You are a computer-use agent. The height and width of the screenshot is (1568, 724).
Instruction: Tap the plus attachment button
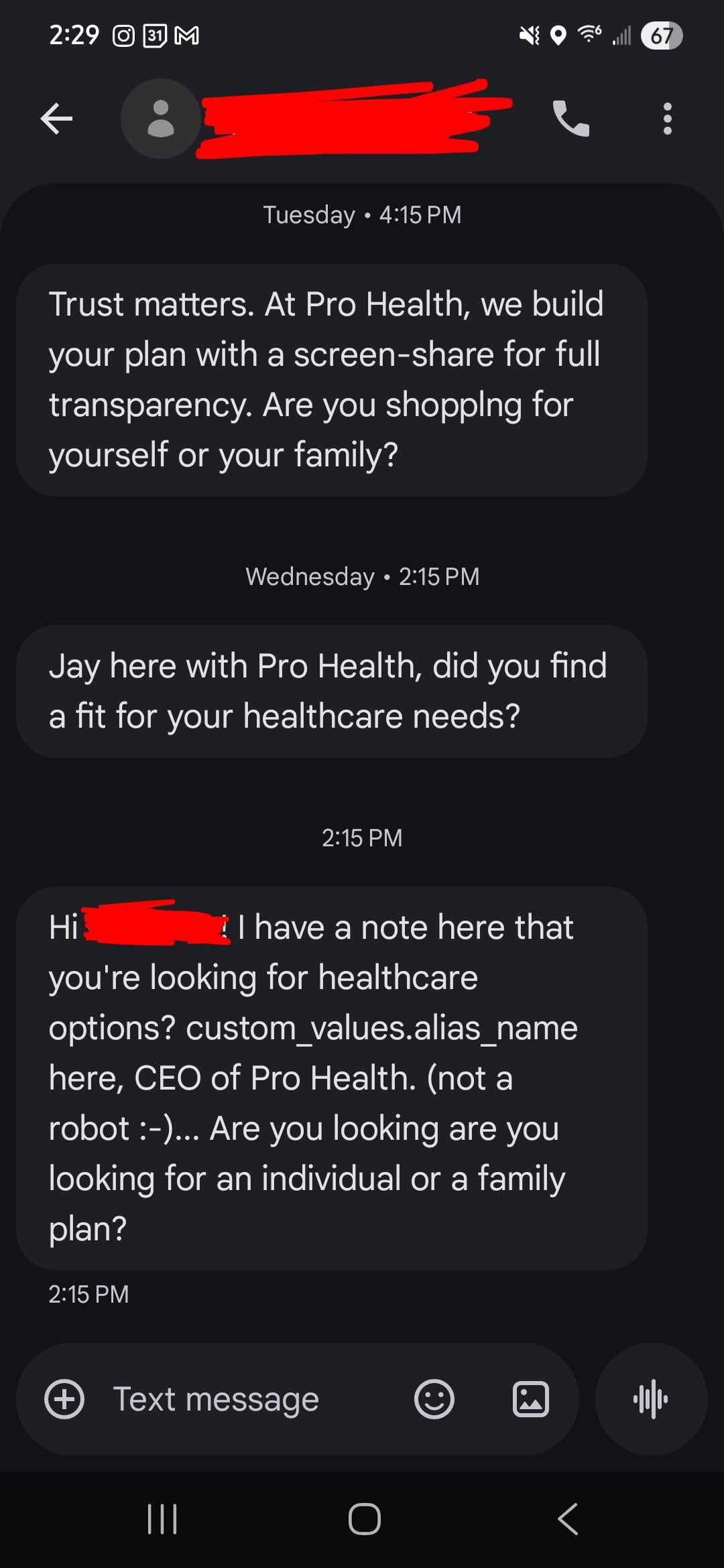(x=64, y=1399)
